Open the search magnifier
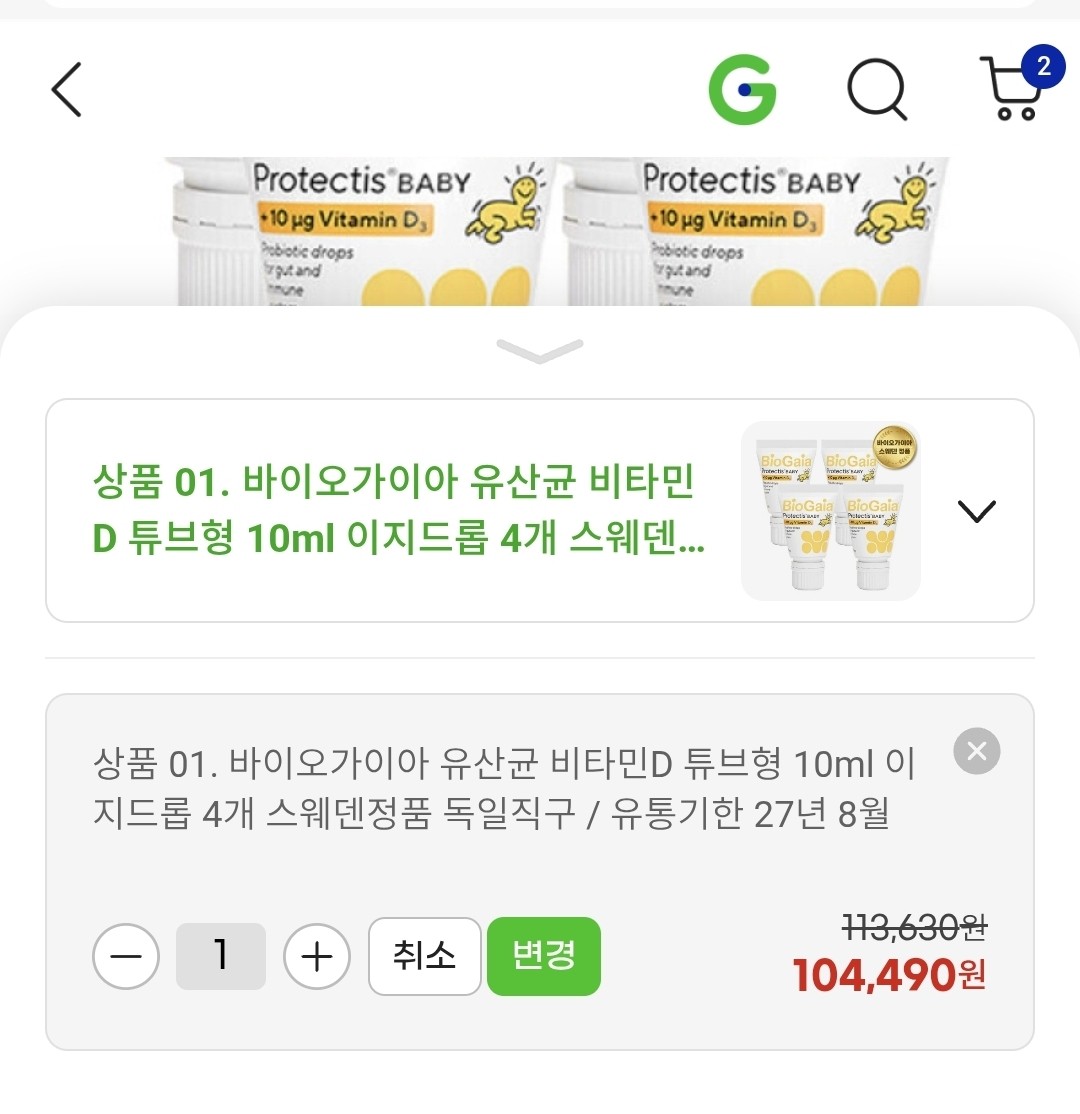Viewport: 1080px width, 1114px height. click(877, 90)
